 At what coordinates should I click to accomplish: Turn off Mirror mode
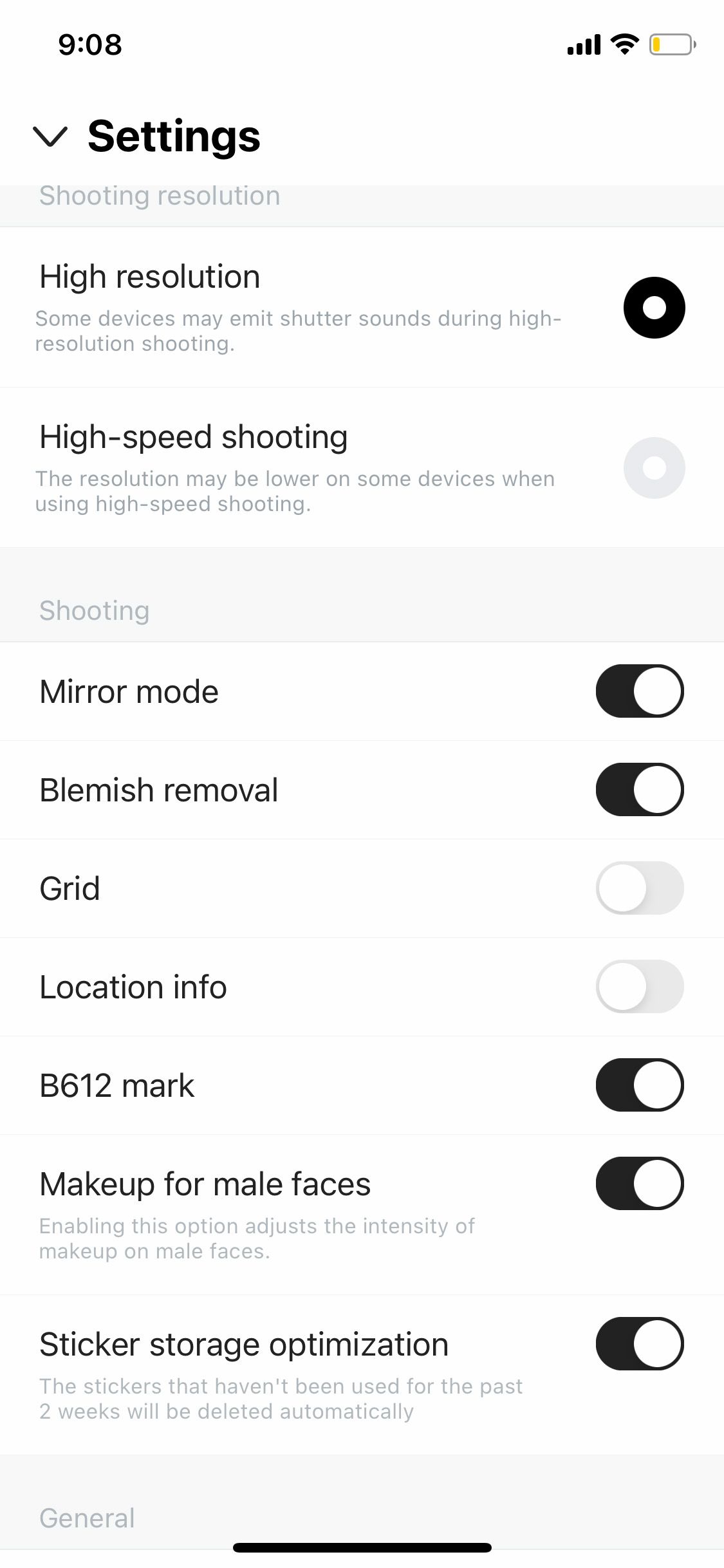click(x=640, y=691)
